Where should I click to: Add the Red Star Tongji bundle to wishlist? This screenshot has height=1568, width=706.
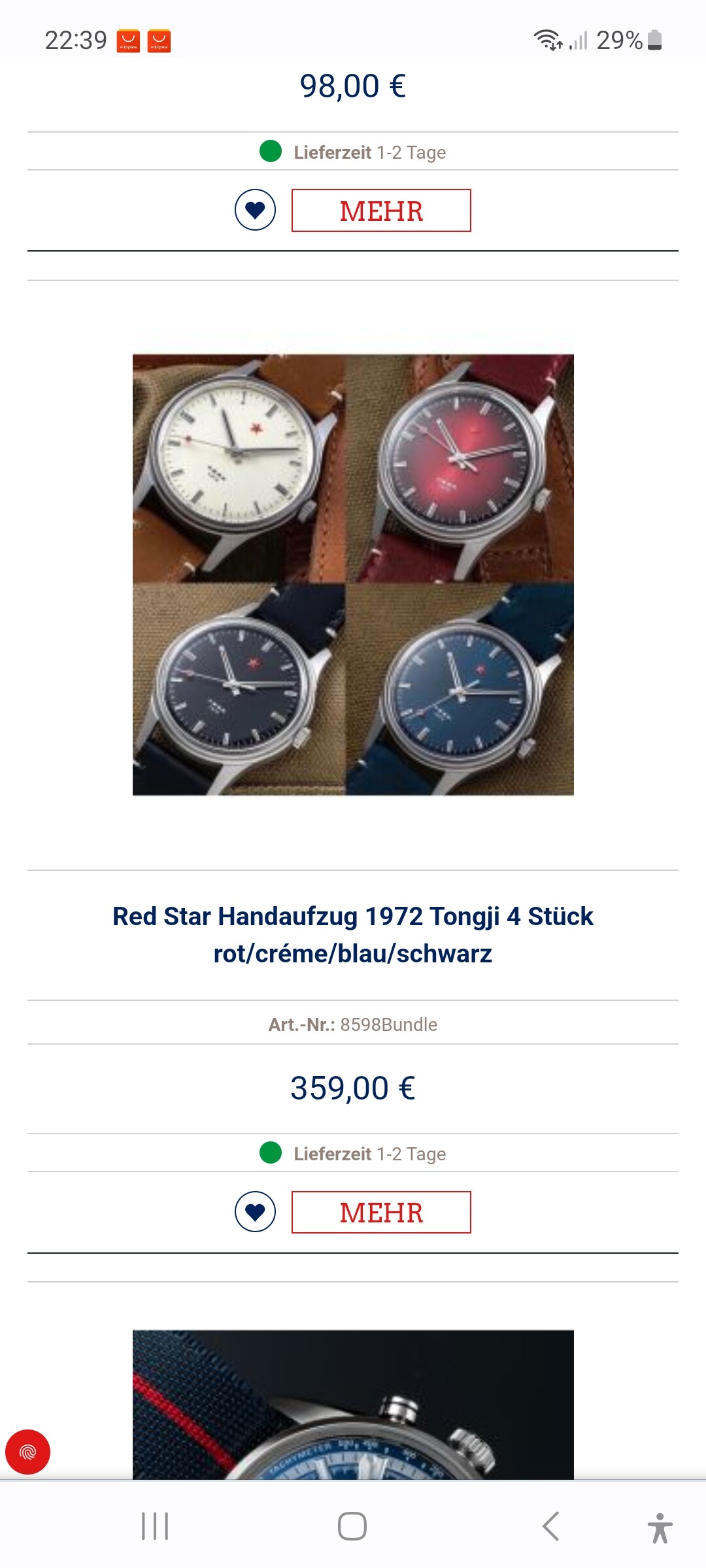pyautogui.click(x=255, y=1212)
